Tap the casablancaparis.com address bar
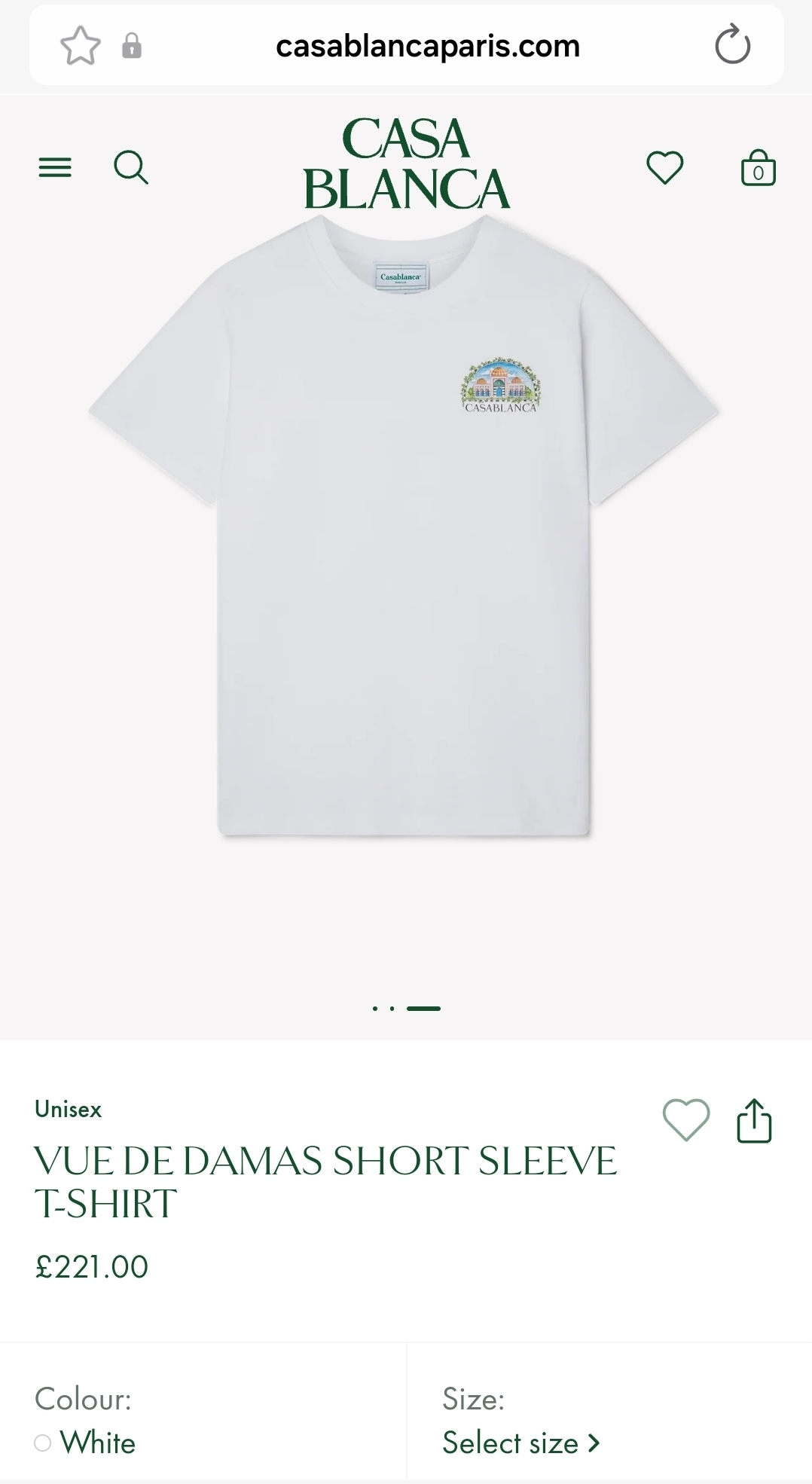The image size is (812, 1484). pyautogui.click(x=428, y=47)
